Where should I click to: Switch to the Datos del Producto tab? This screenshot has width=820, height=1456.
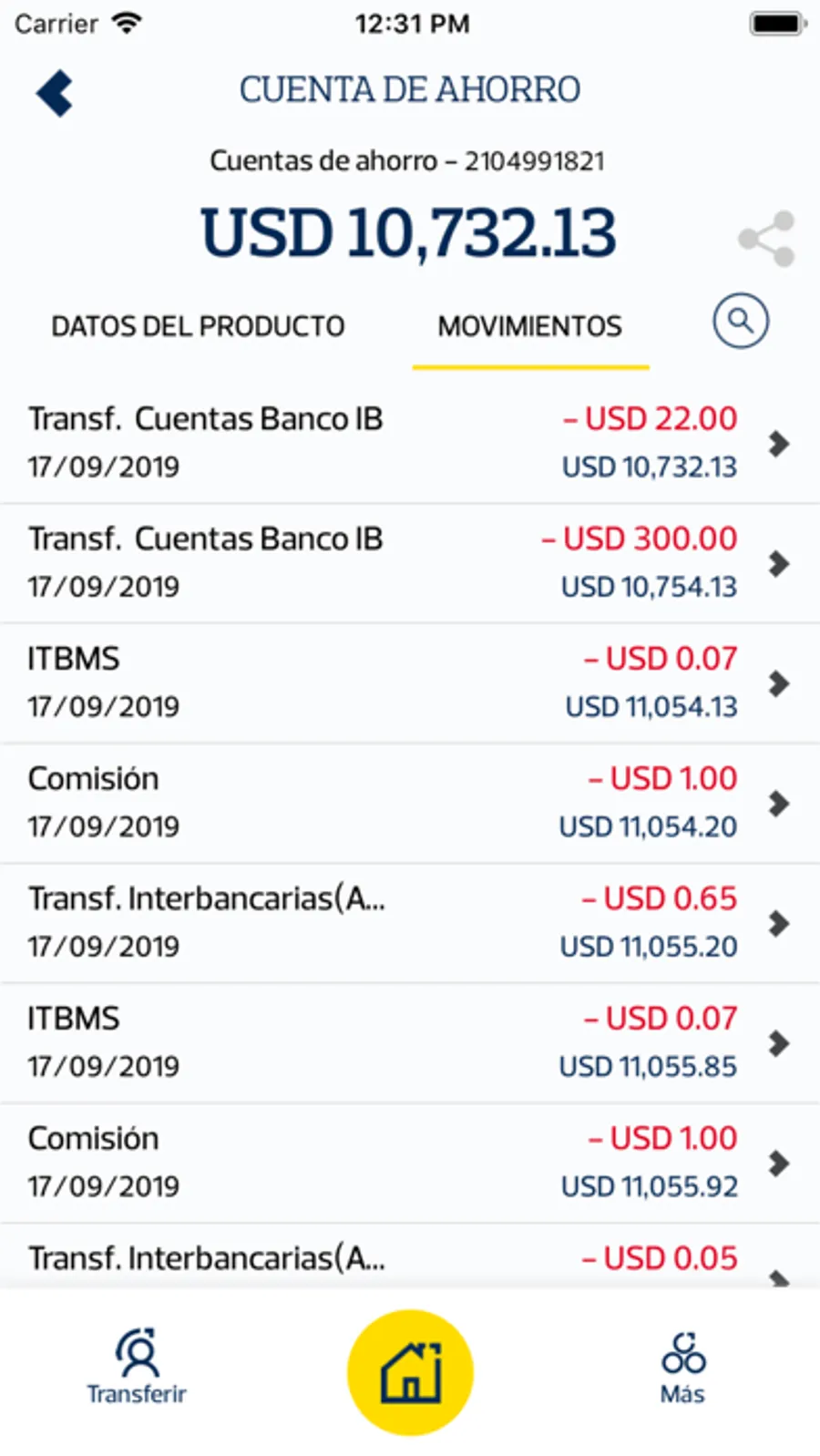click(198, 326)
